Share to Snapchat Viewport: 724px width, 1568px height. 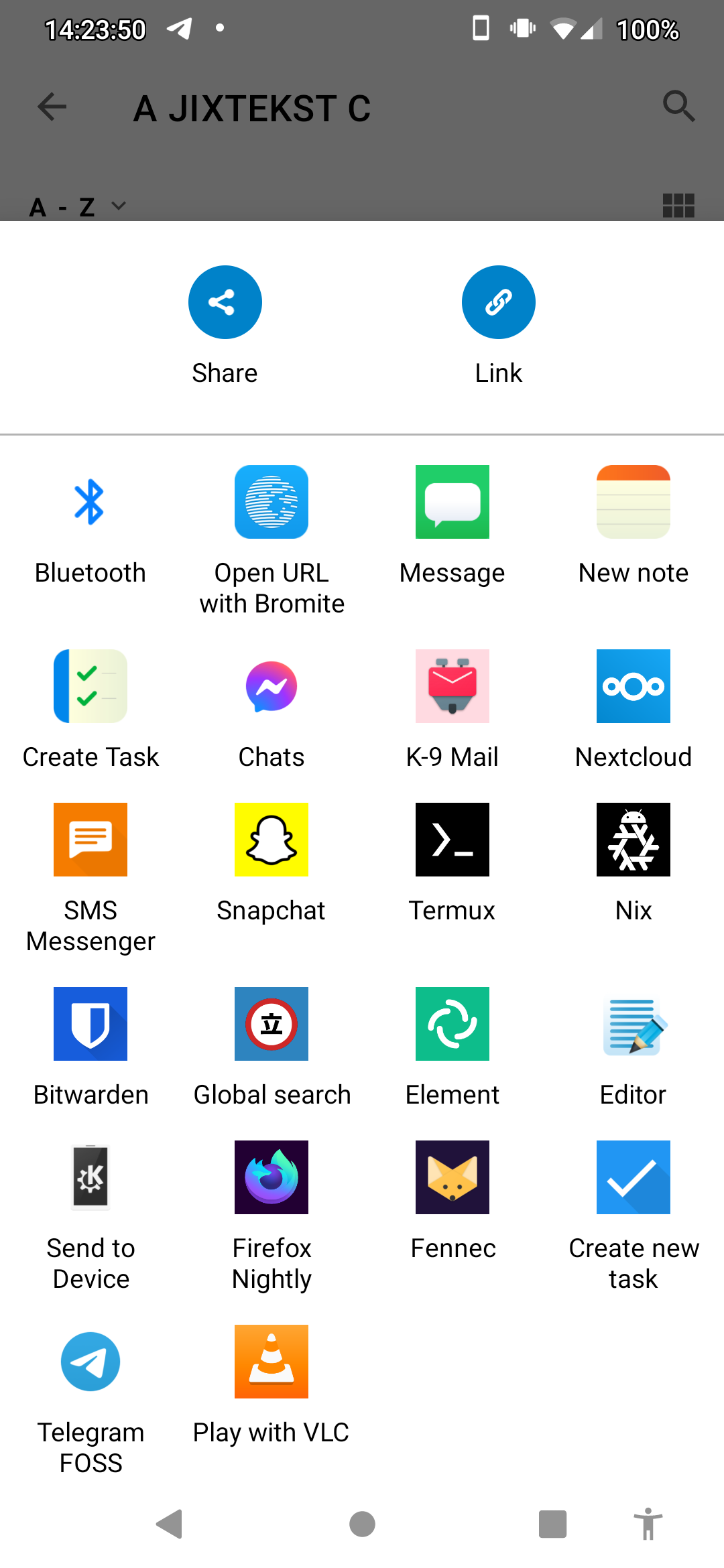pos(271,840)
